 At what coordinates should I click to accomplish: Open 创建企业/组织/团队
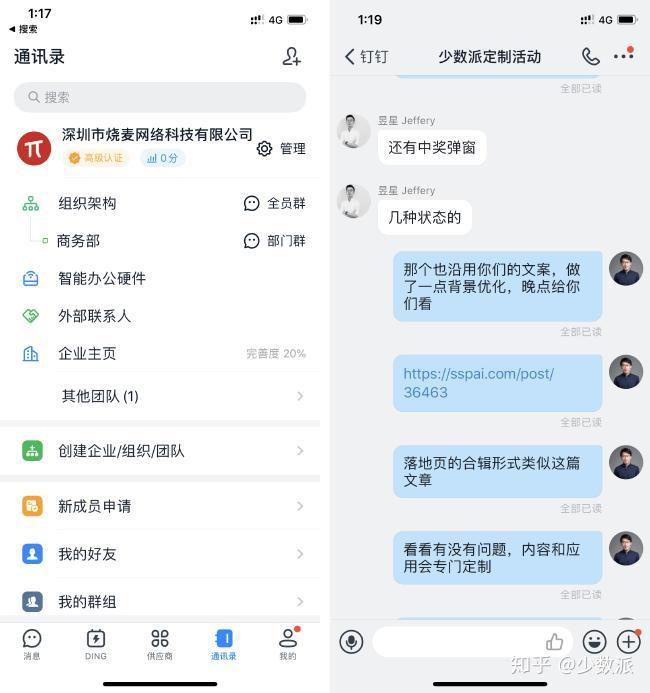pos(121,451)
